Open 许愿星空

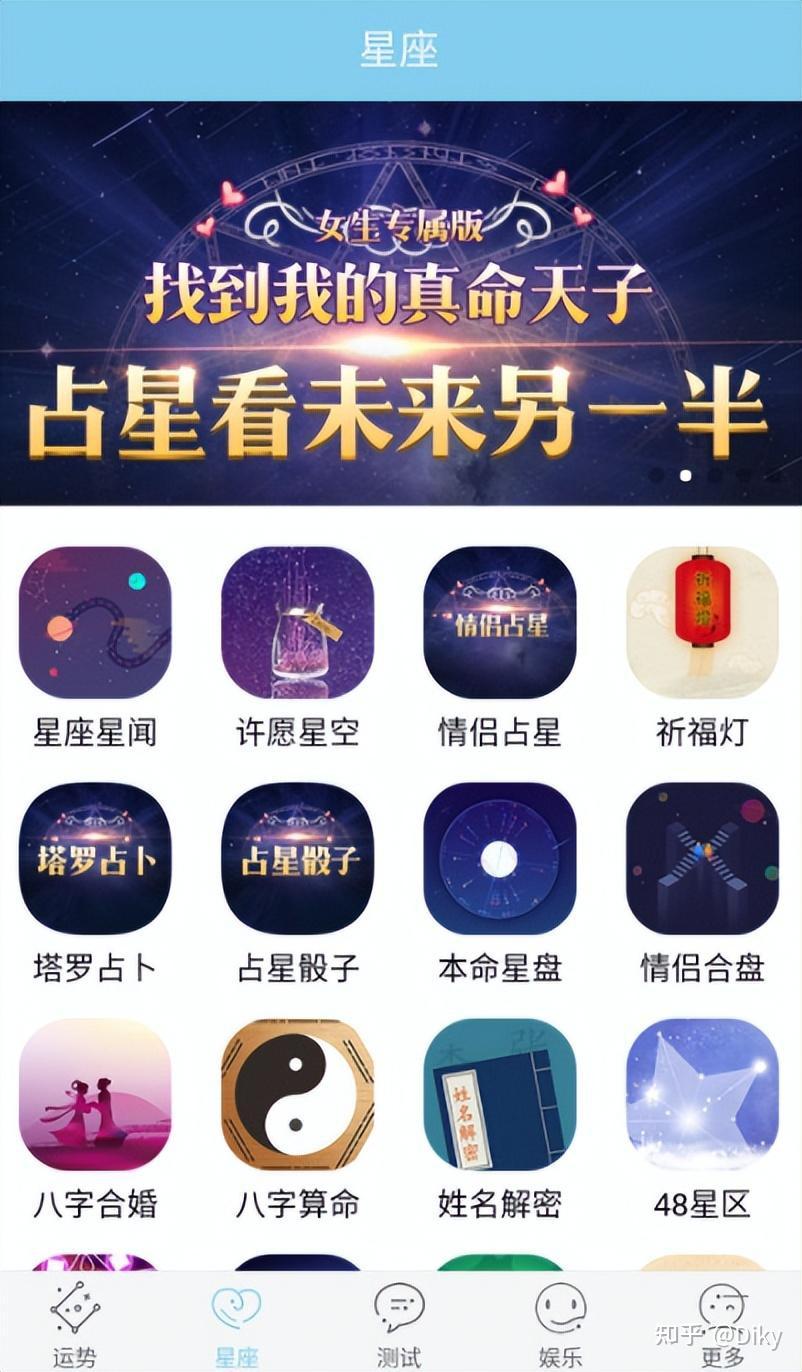point(297,622)
